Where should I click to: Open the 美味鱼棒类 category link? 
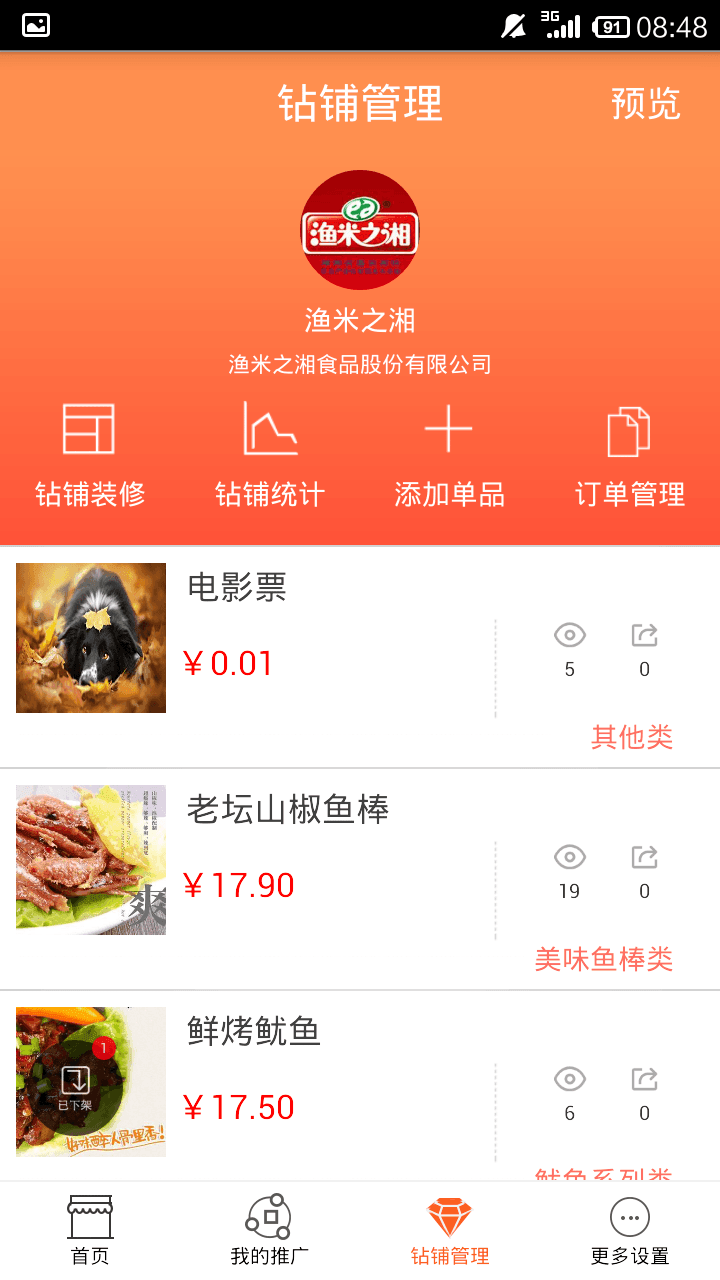pyautogui.click(x=603, y=957)
